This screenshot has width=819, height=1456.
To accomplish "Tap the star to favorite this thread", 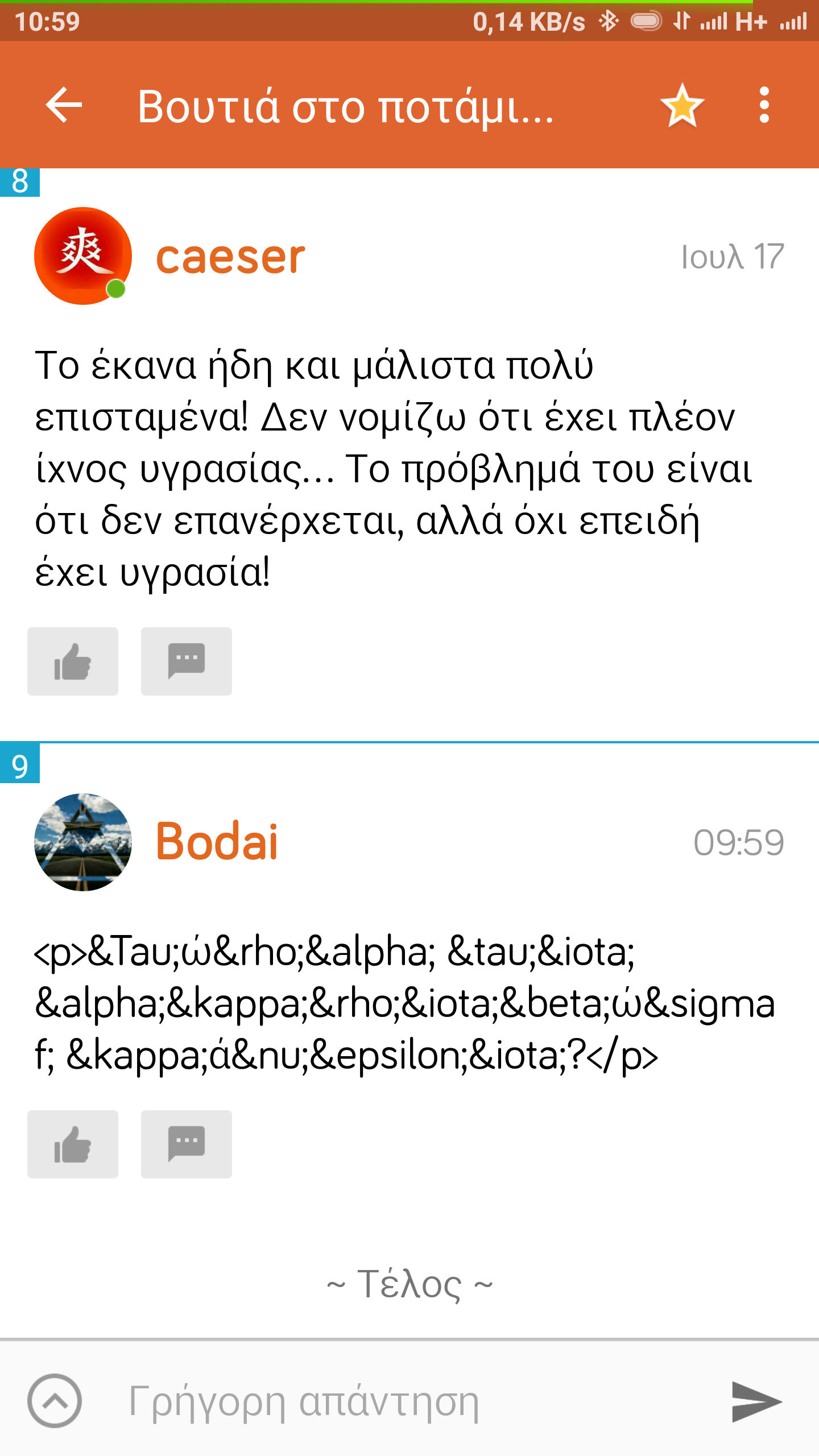I will [x=682, y=105].
